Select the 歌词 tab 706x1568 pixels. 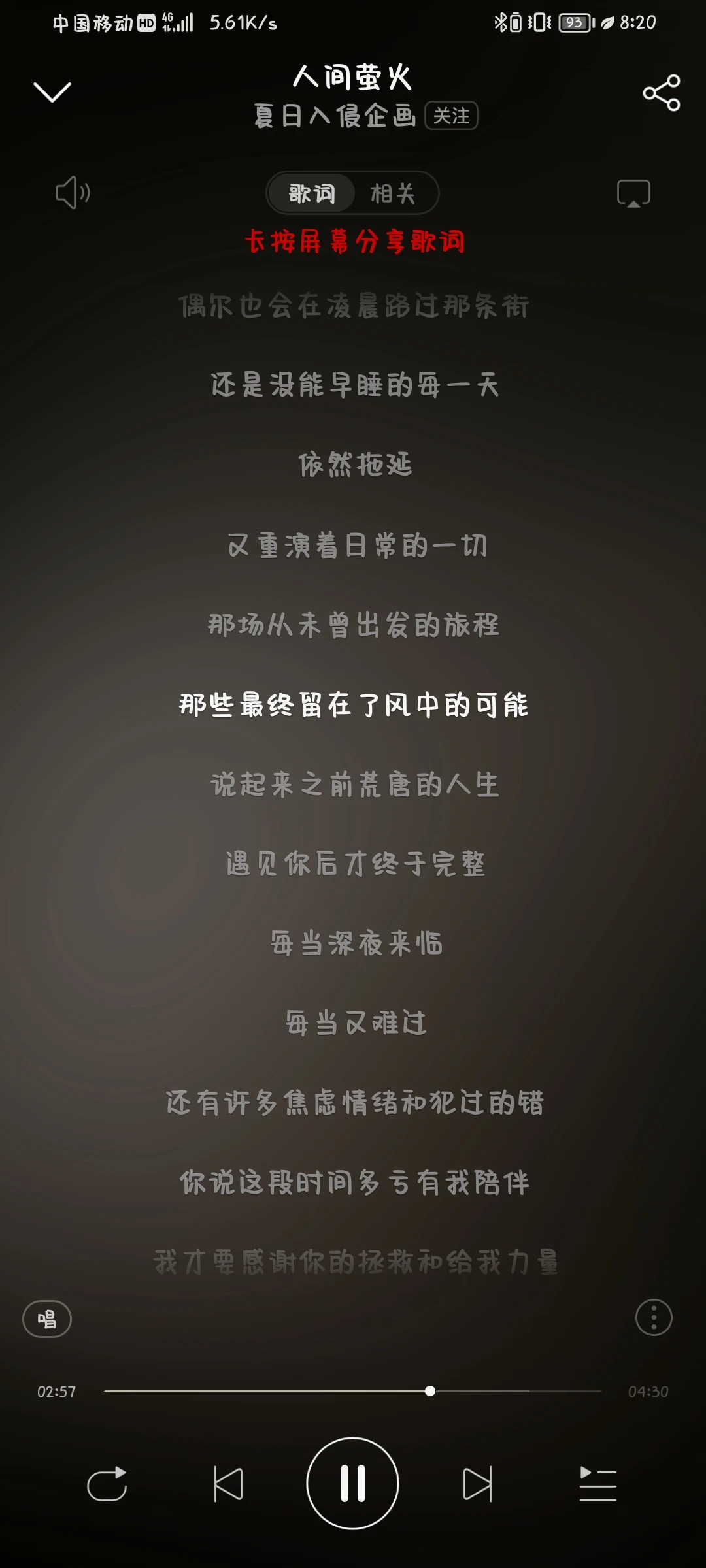312,193
